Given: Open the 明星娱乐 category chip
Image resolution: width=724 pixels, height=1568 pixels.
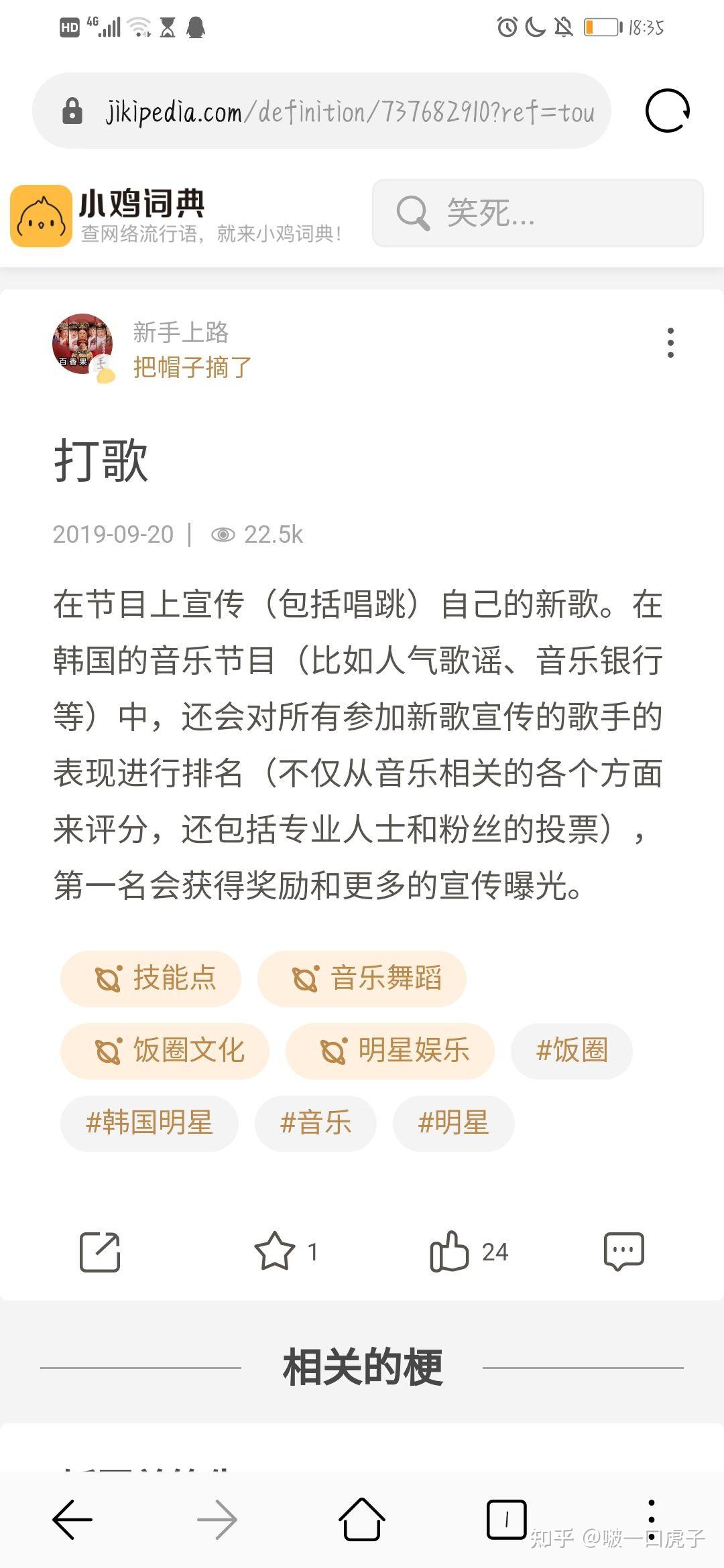Looking at the screenshot, I should (390, 1051).
